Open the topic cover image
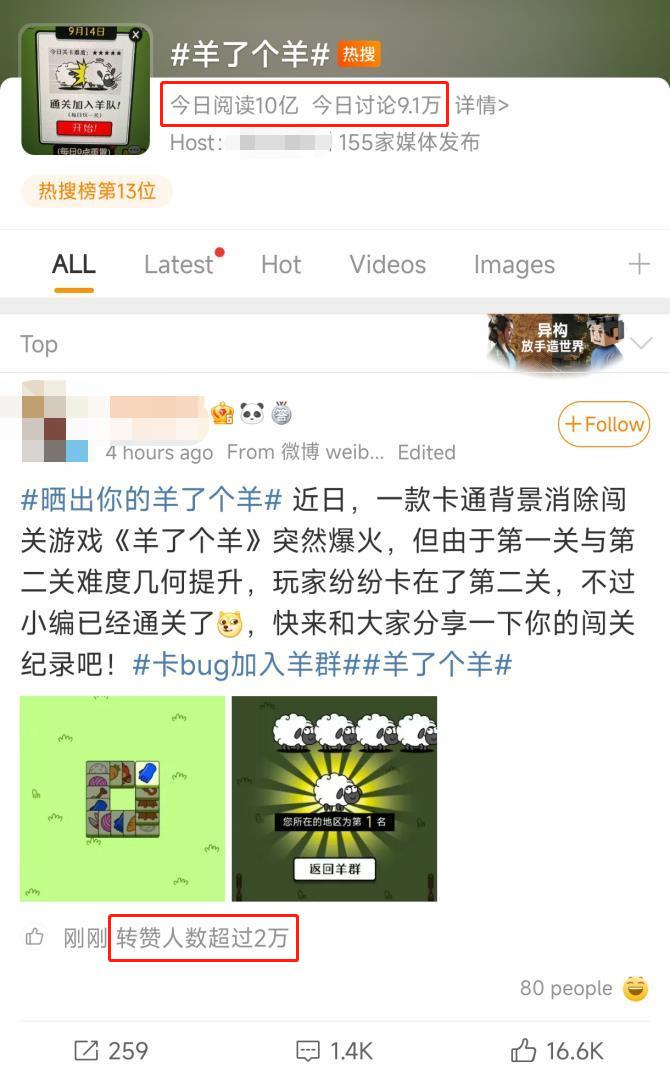 coord(86,90)
